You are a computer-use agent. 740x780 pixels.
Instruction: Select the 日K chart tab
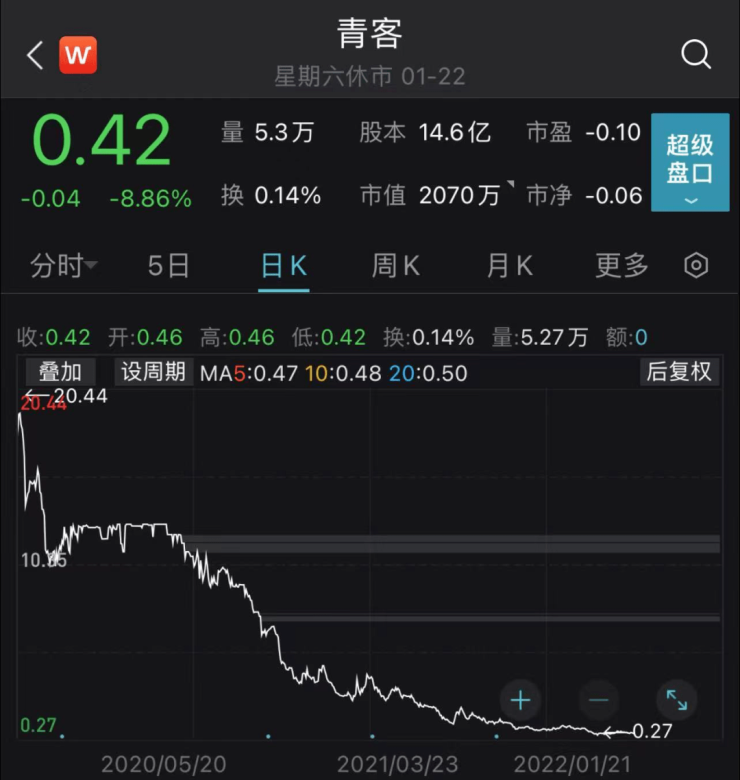click(283, 265)
